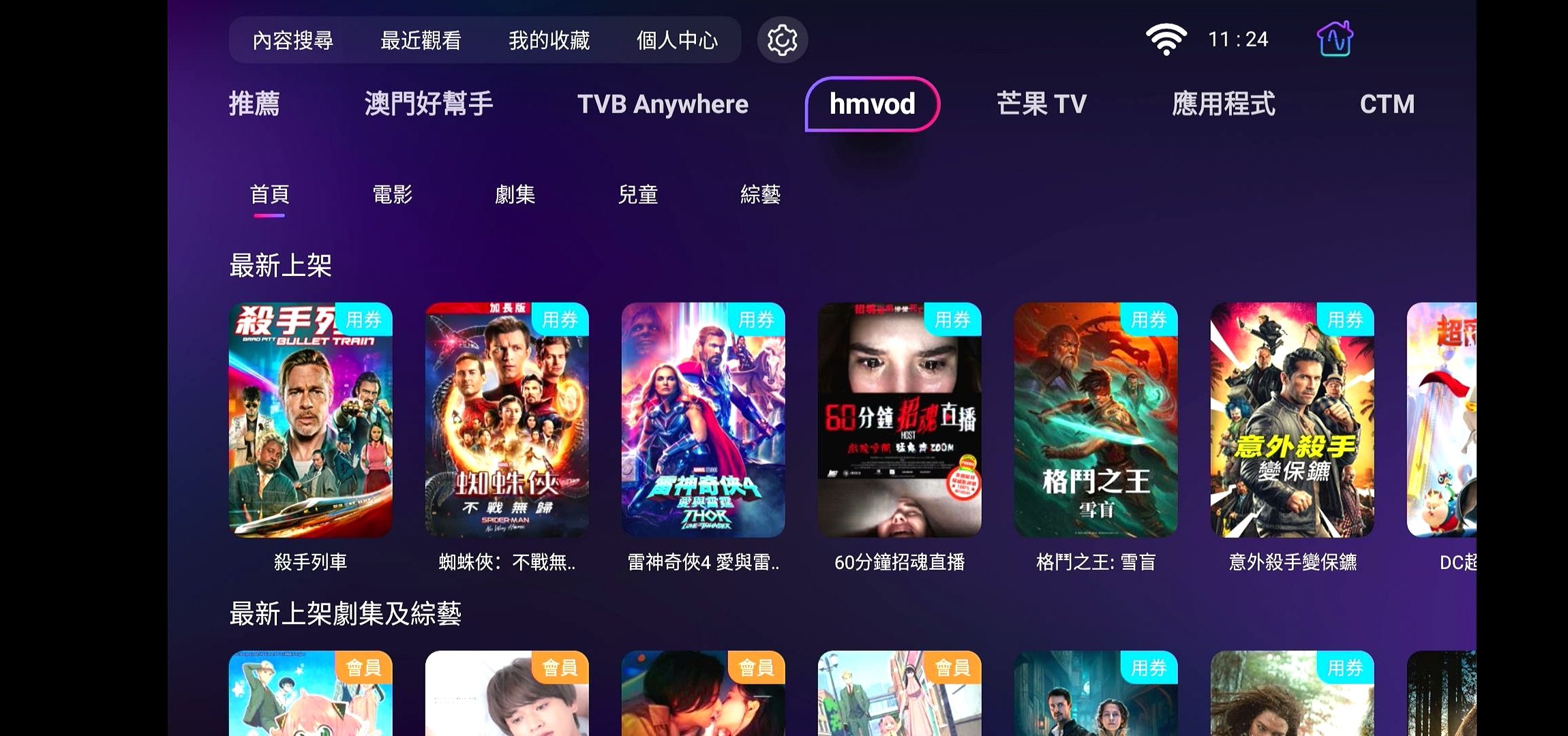The image size is (1568, 736).
Task: Select the 電影 sub-tab
Action: pos(392,195)
